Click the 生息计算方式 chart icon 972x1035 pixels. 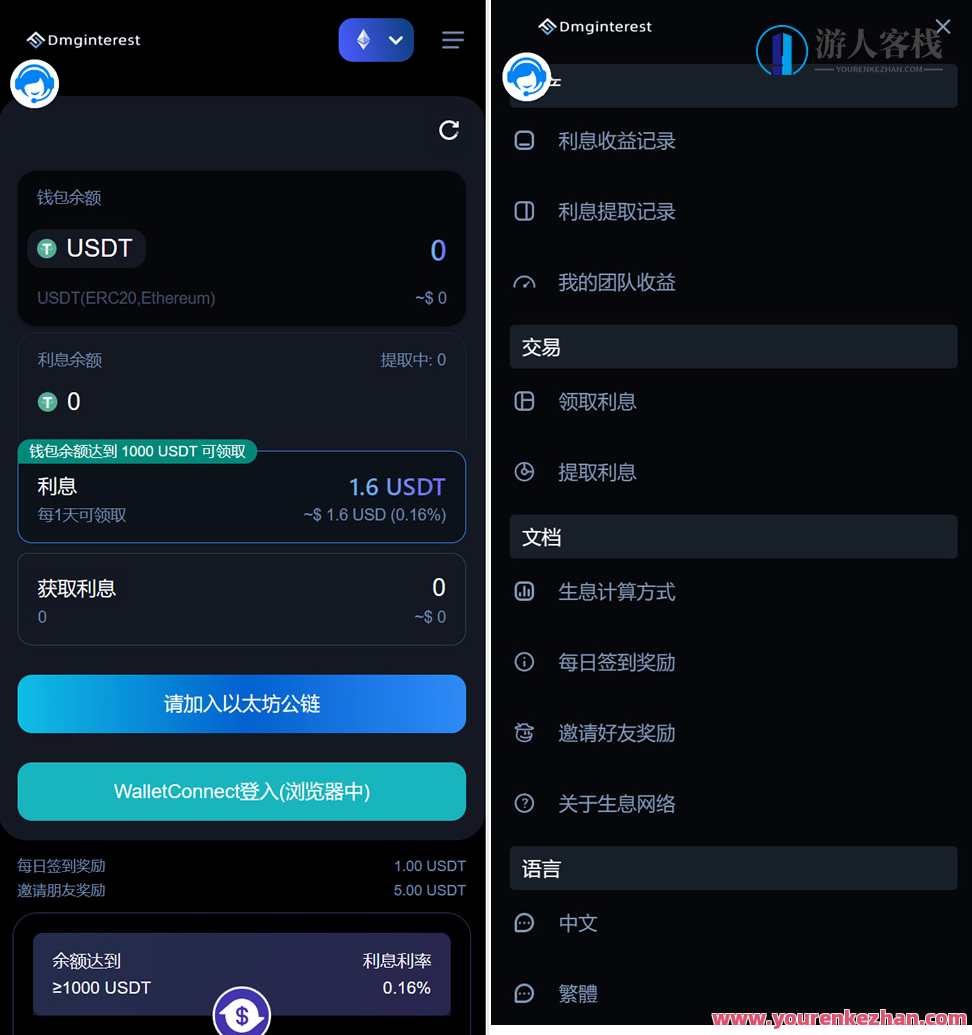[524, 591]
